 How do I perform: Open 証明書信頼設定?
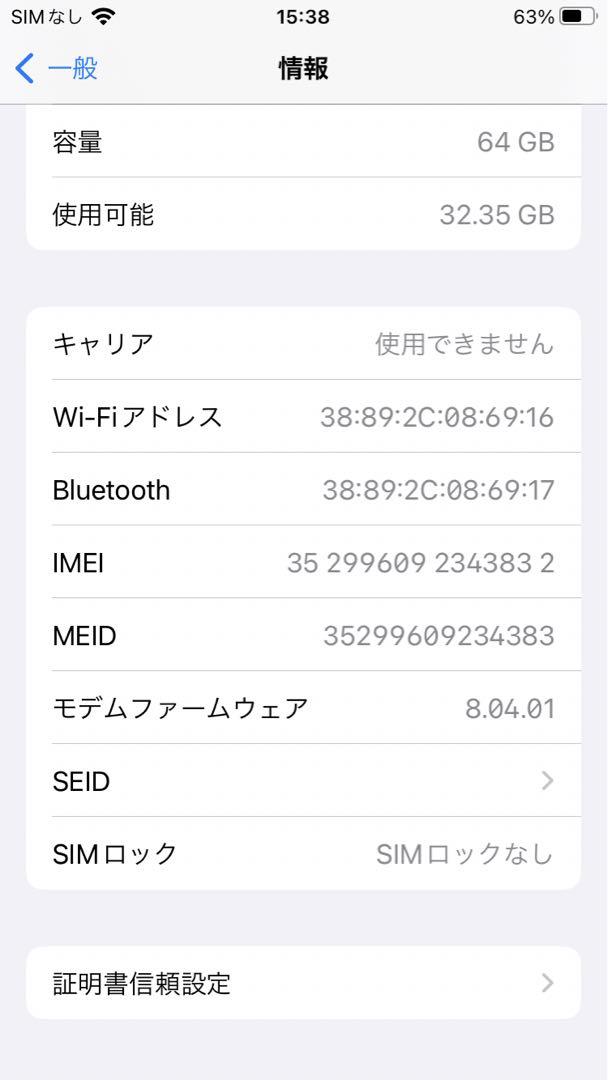point(303,983)
